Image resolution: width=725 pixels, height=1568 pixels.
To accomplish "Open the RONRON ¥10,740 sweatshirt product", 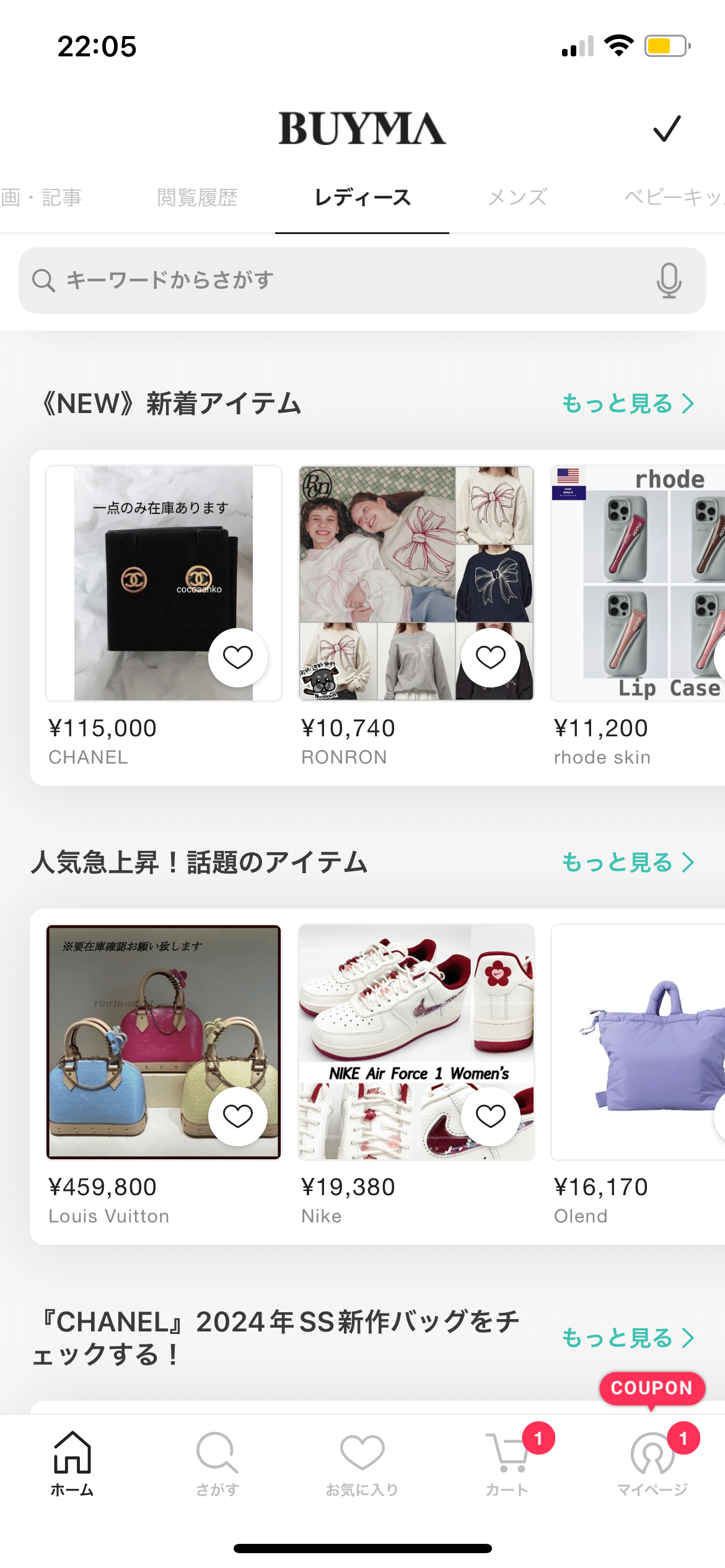I will tap(416, 583).
